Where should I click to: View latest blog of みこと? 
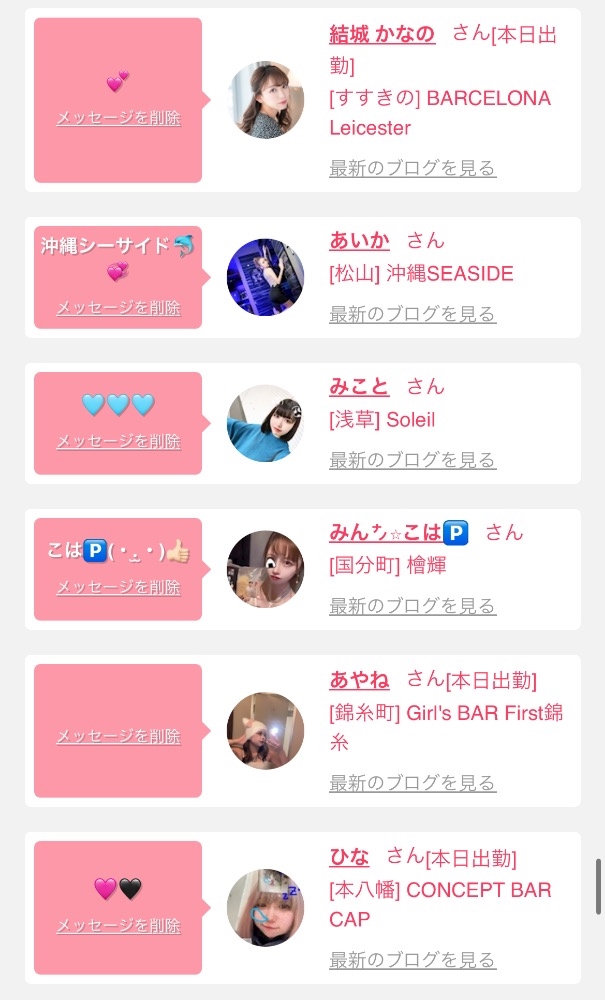(412, 460)
